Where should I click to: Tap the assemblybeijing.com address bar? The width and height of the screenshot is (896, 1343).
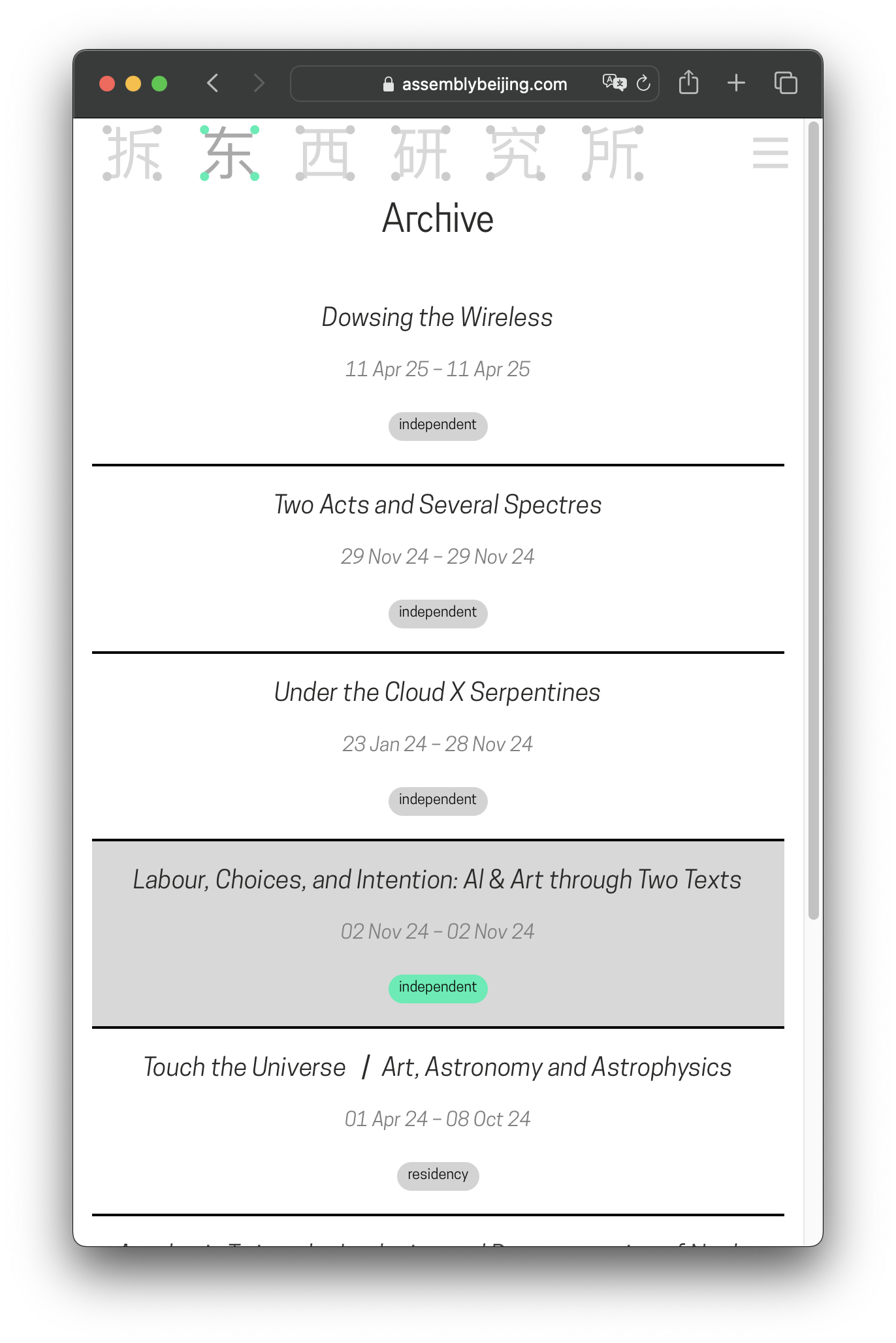(x=483, y=84)
